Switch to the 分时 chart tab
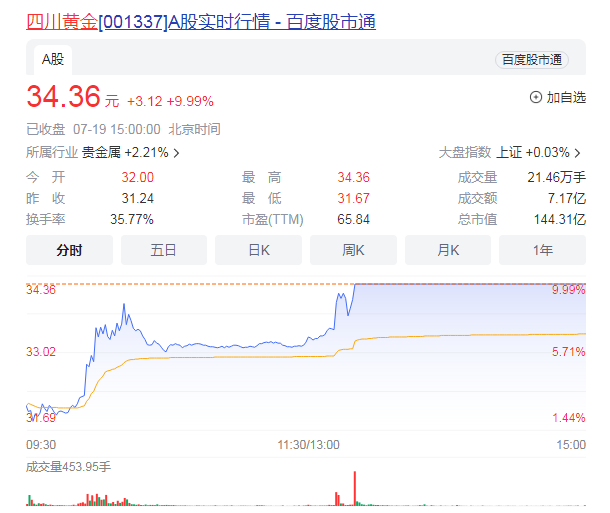This screenshot has width=610, height=513. pyautogui.click(x=70, y=250)
